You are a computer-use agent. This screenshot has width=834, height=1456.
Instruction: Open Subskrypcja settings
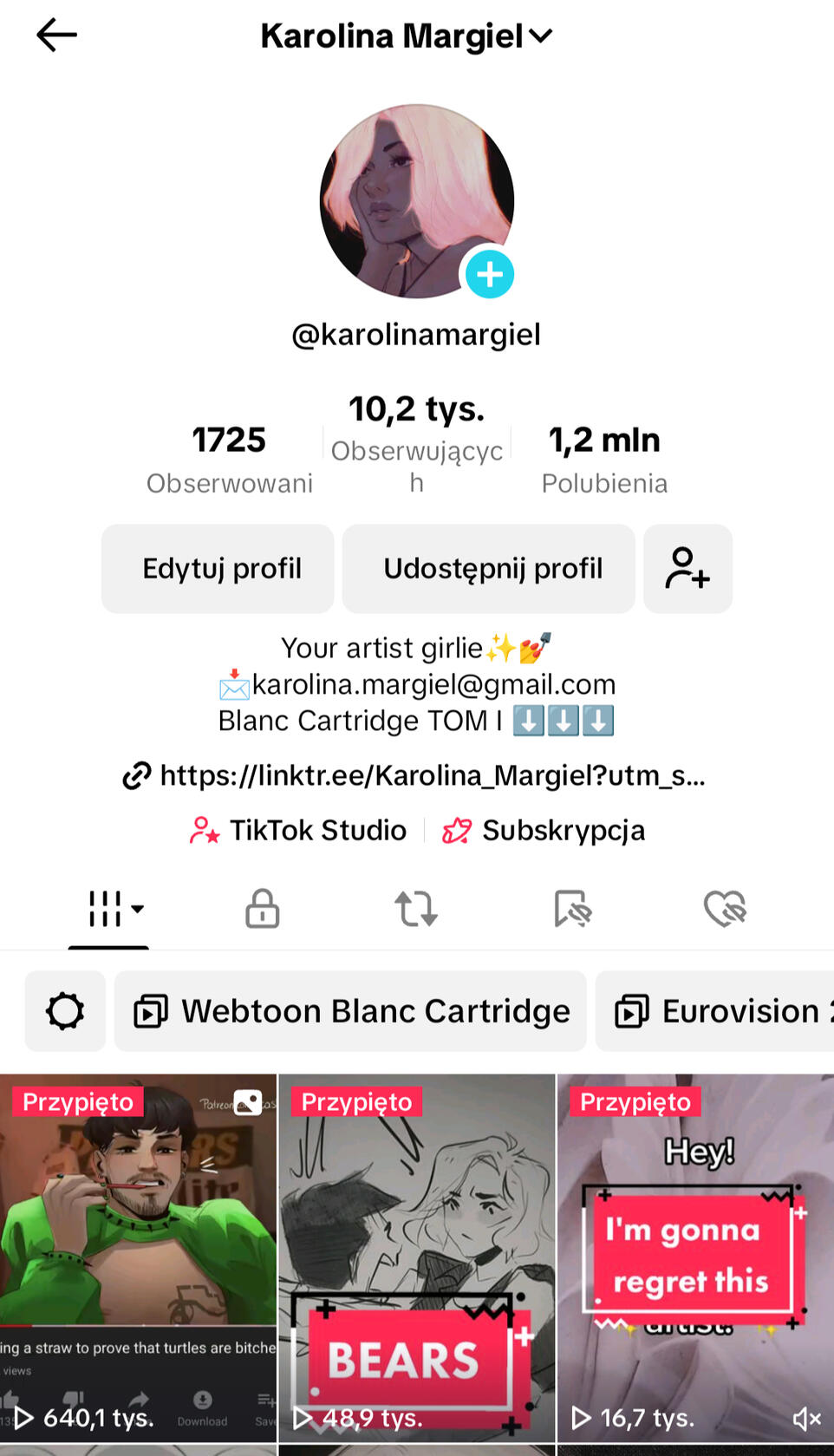click(x=544, y=831)
